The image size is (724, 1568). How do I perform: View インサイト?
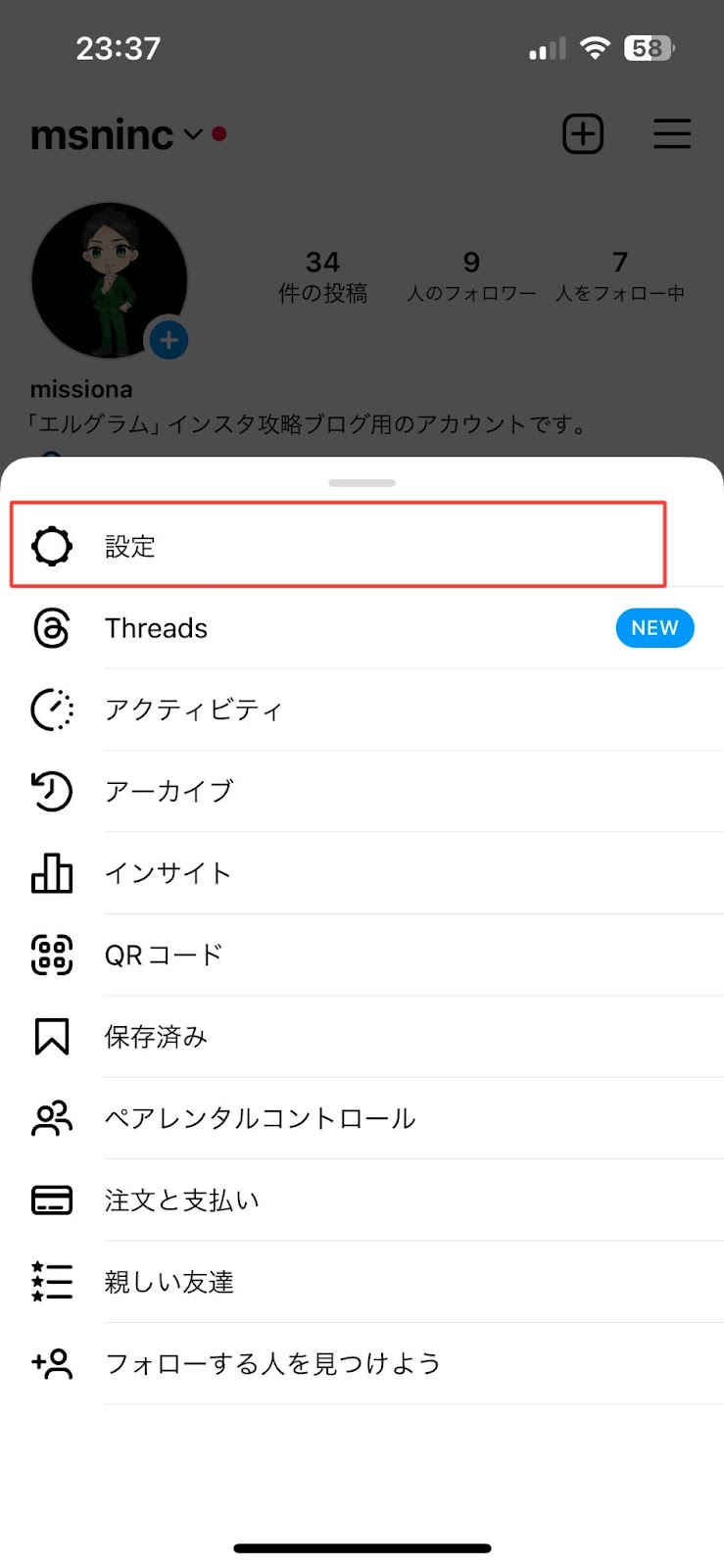tap(362, 873)
